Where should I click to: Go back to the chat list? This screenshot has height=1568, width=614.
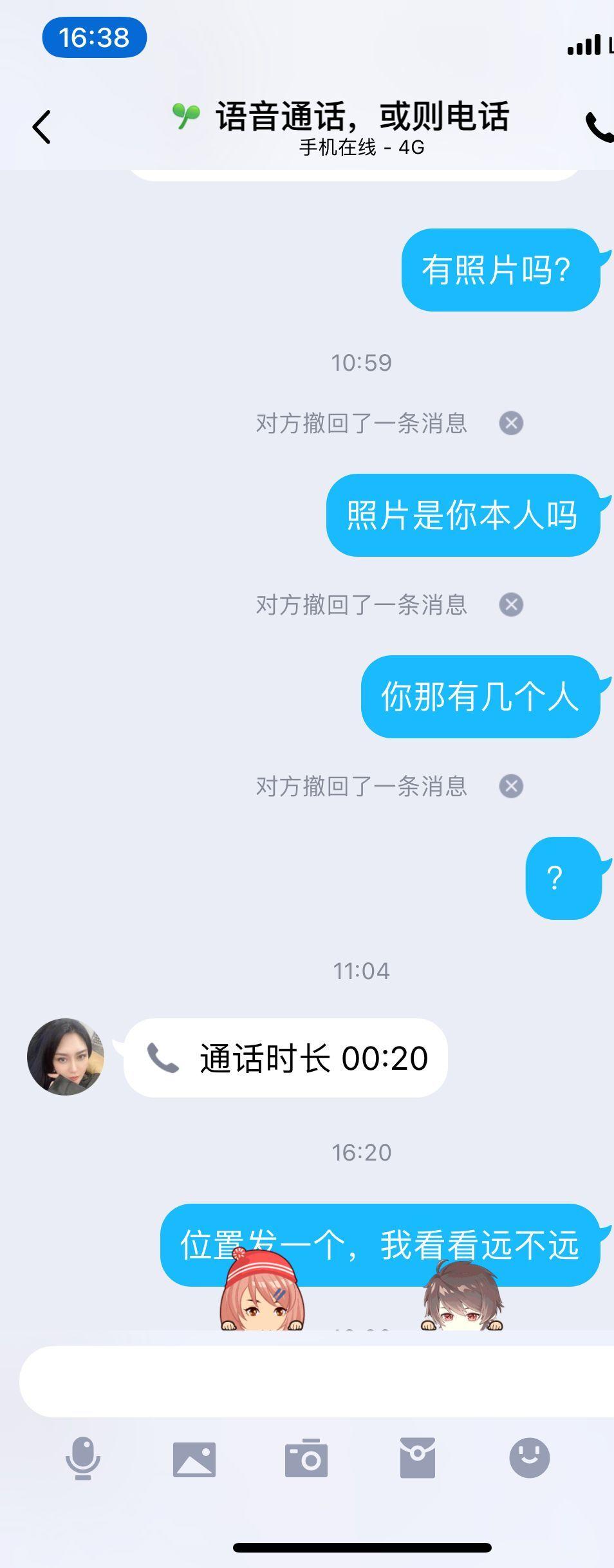point(42,127)
